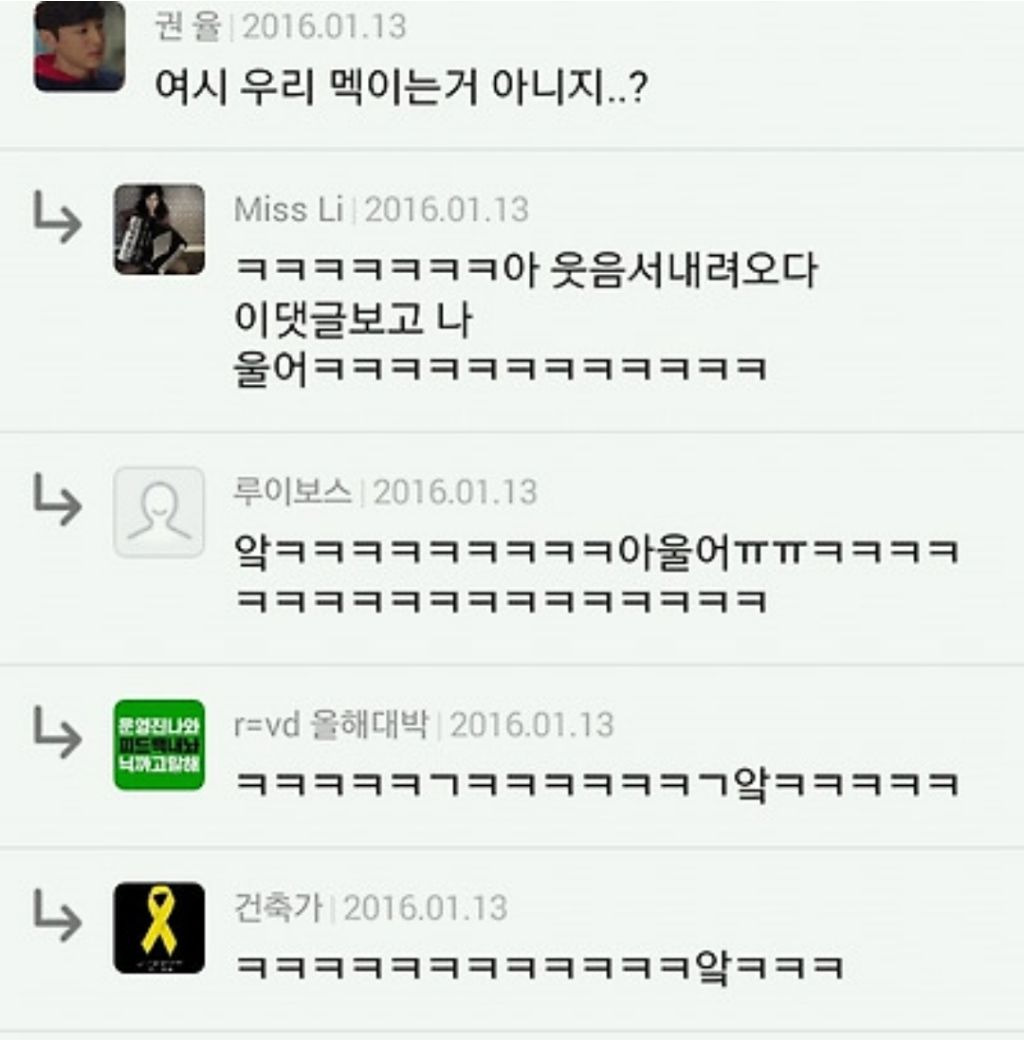The image size is (1024, 1040).
Task: Open 건축가's yellow ribbon avatar
Action: click(x=159, y=927)
